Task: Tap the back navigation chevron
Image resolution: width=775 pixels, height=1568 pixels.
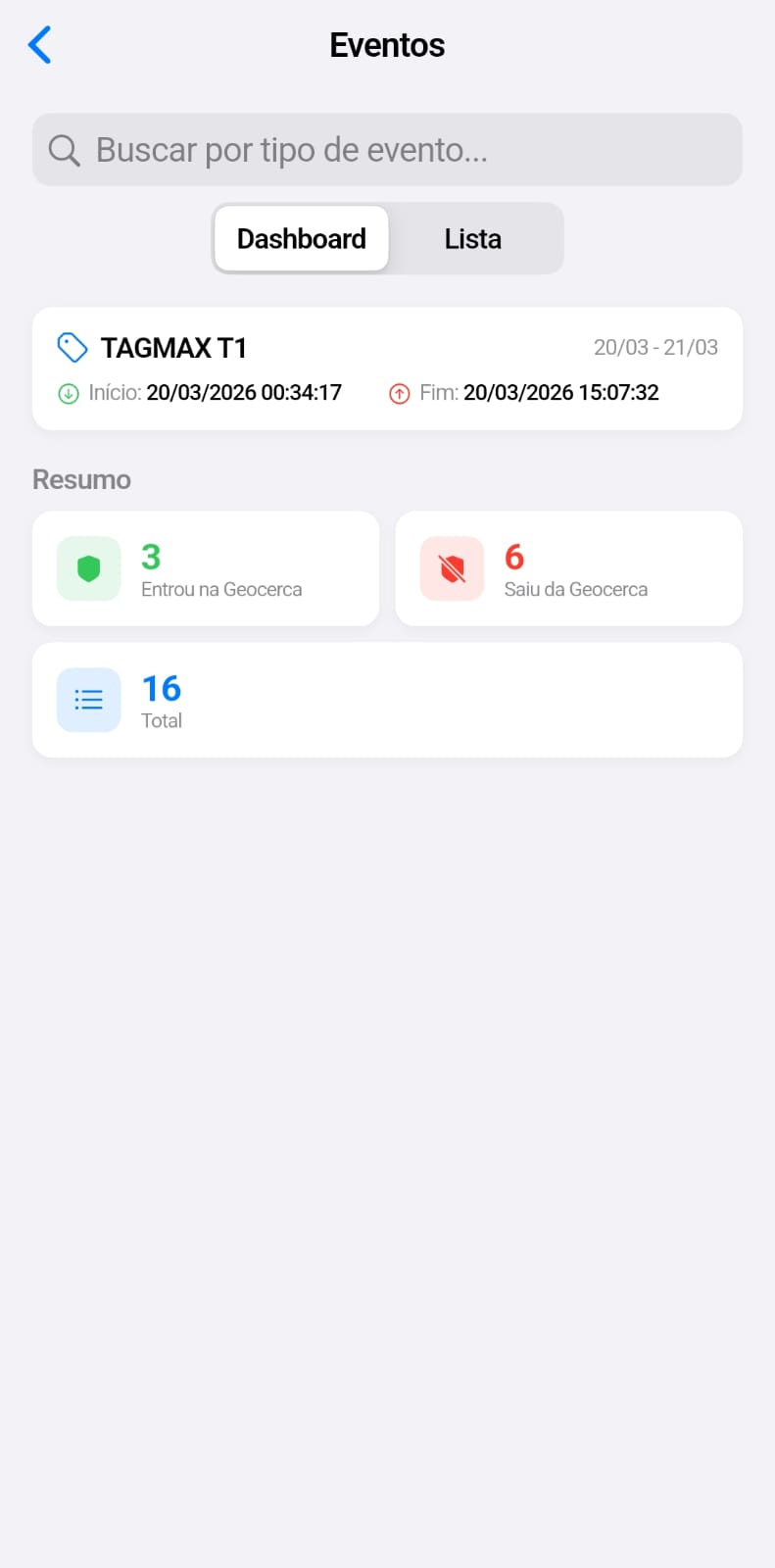Action: point(39,44)
